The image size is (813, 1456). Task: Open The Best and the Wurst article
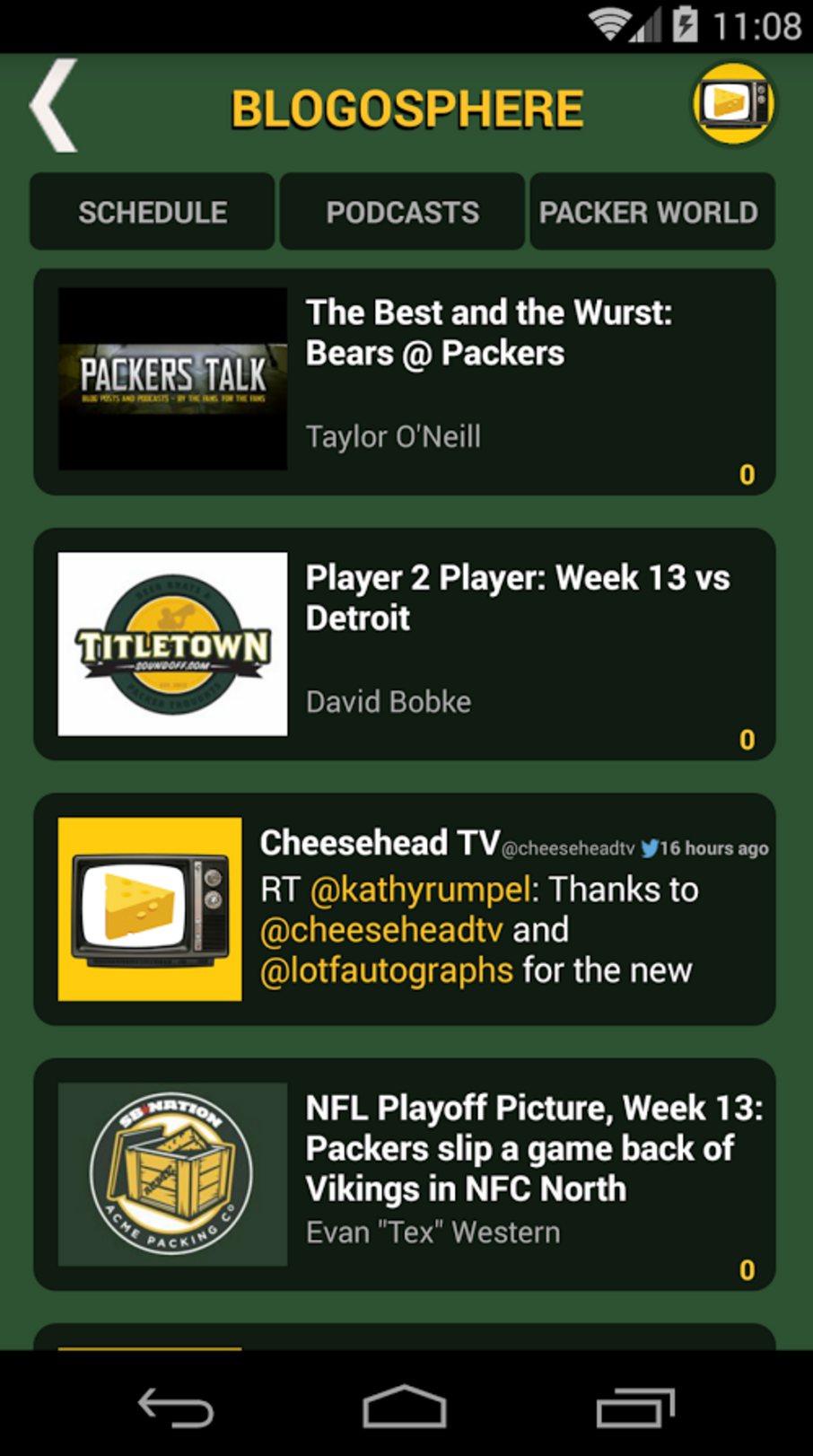(x=488, y=333)
